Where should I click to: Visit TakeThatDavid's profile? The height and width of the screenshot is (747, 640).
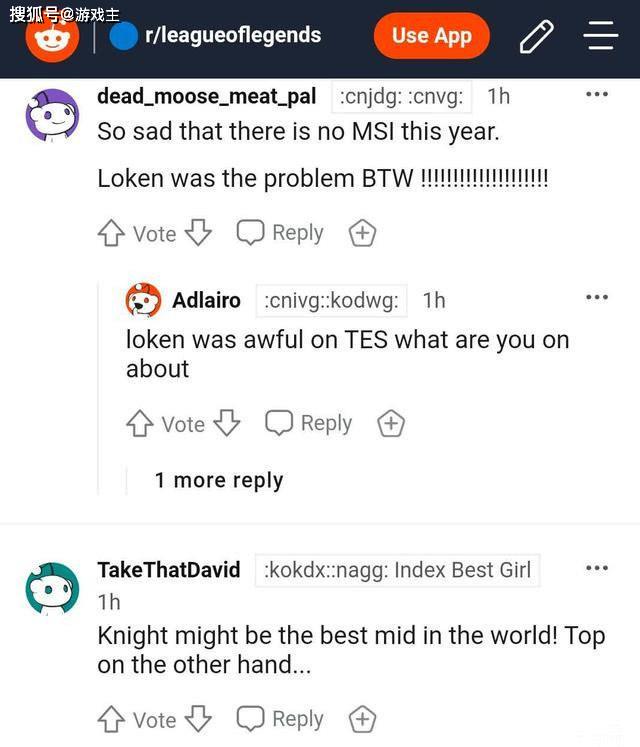pyautogui.click(x=168, y=570)
